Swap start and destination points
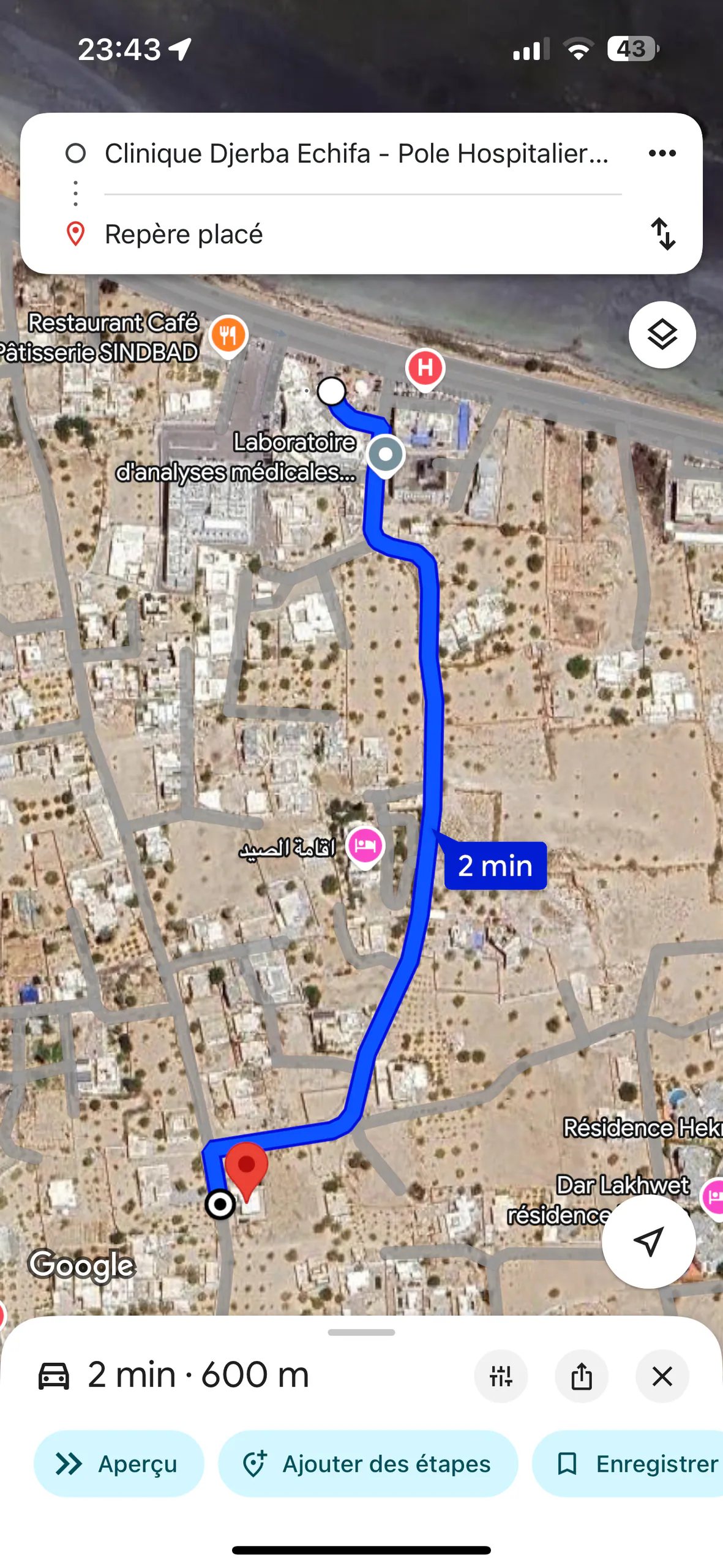 [662, 234]
